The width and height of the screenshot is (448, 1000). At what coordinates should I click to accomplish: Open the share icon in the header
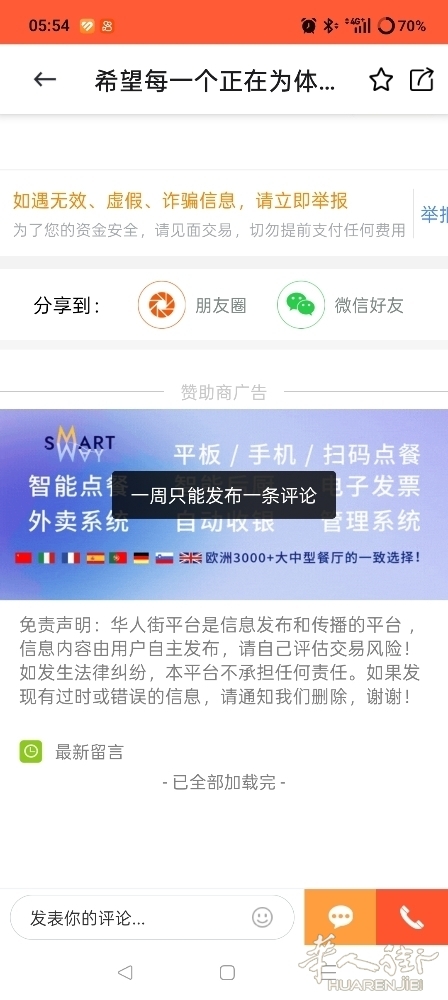click(422, 80)
